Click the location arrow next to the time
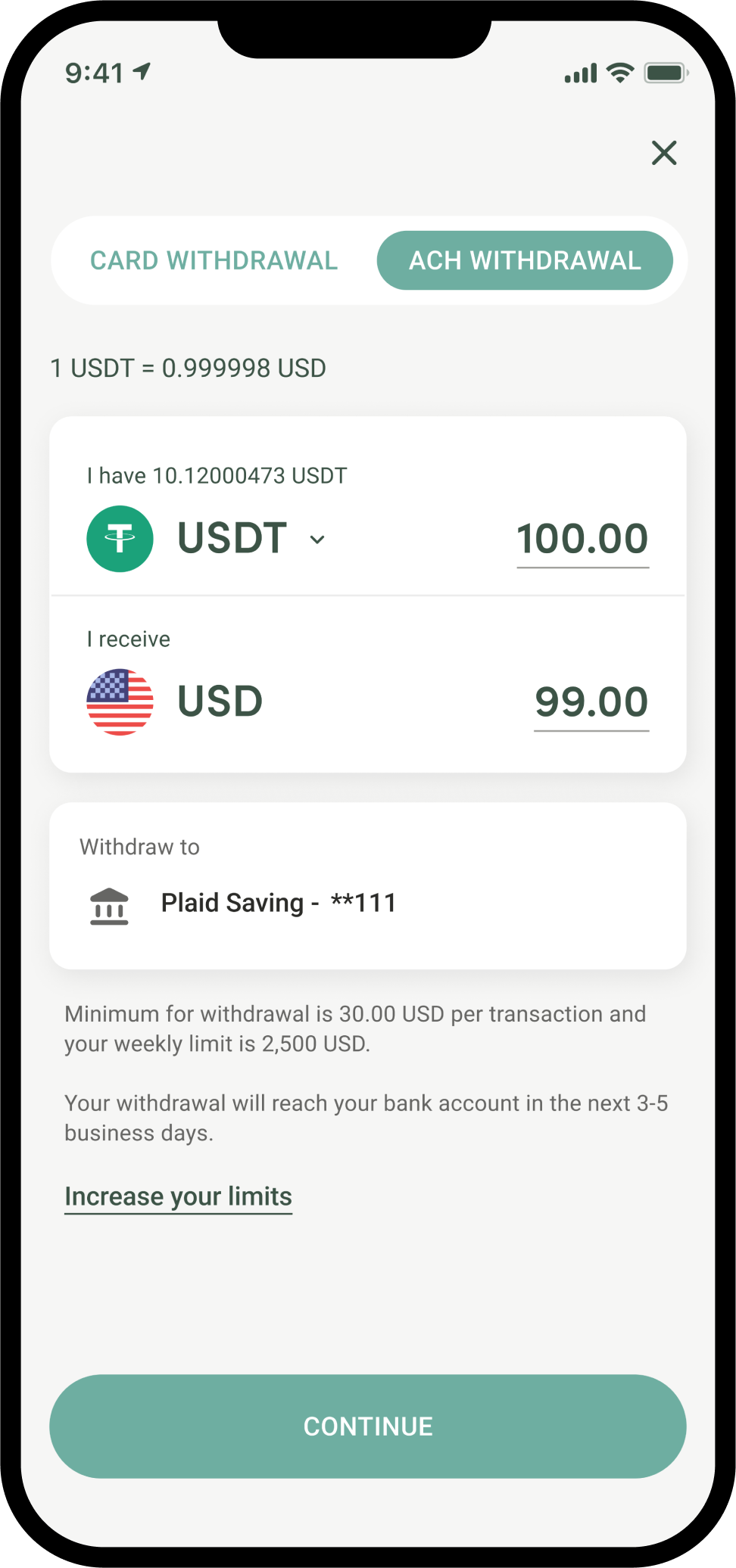Viewport: 736px width, 1568px height. (x=141, y=71)
